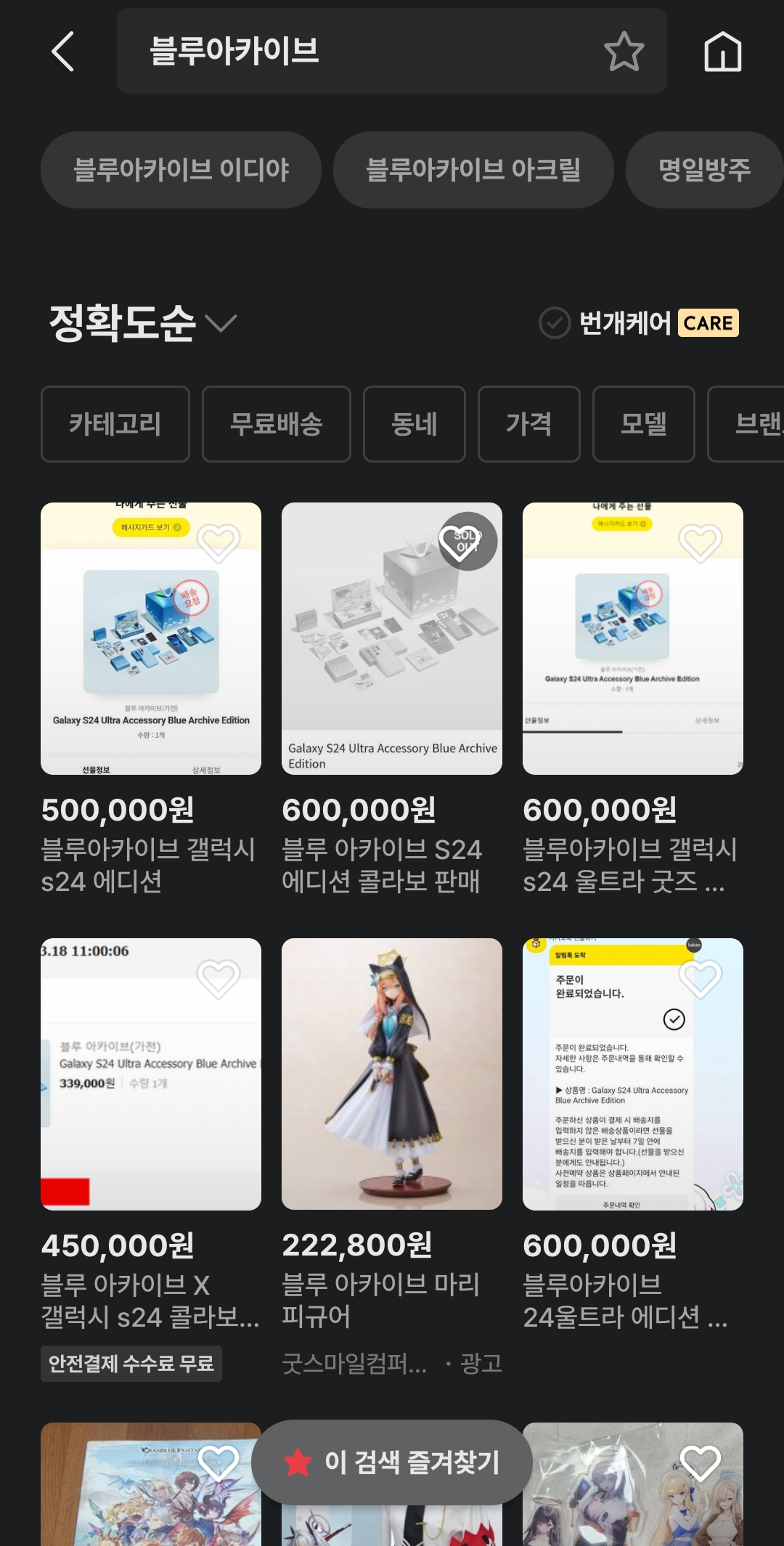The image size is (784, 1546).
Task: Toggle the 번개케어 CARE checkbox
Action: coord(555,323)
